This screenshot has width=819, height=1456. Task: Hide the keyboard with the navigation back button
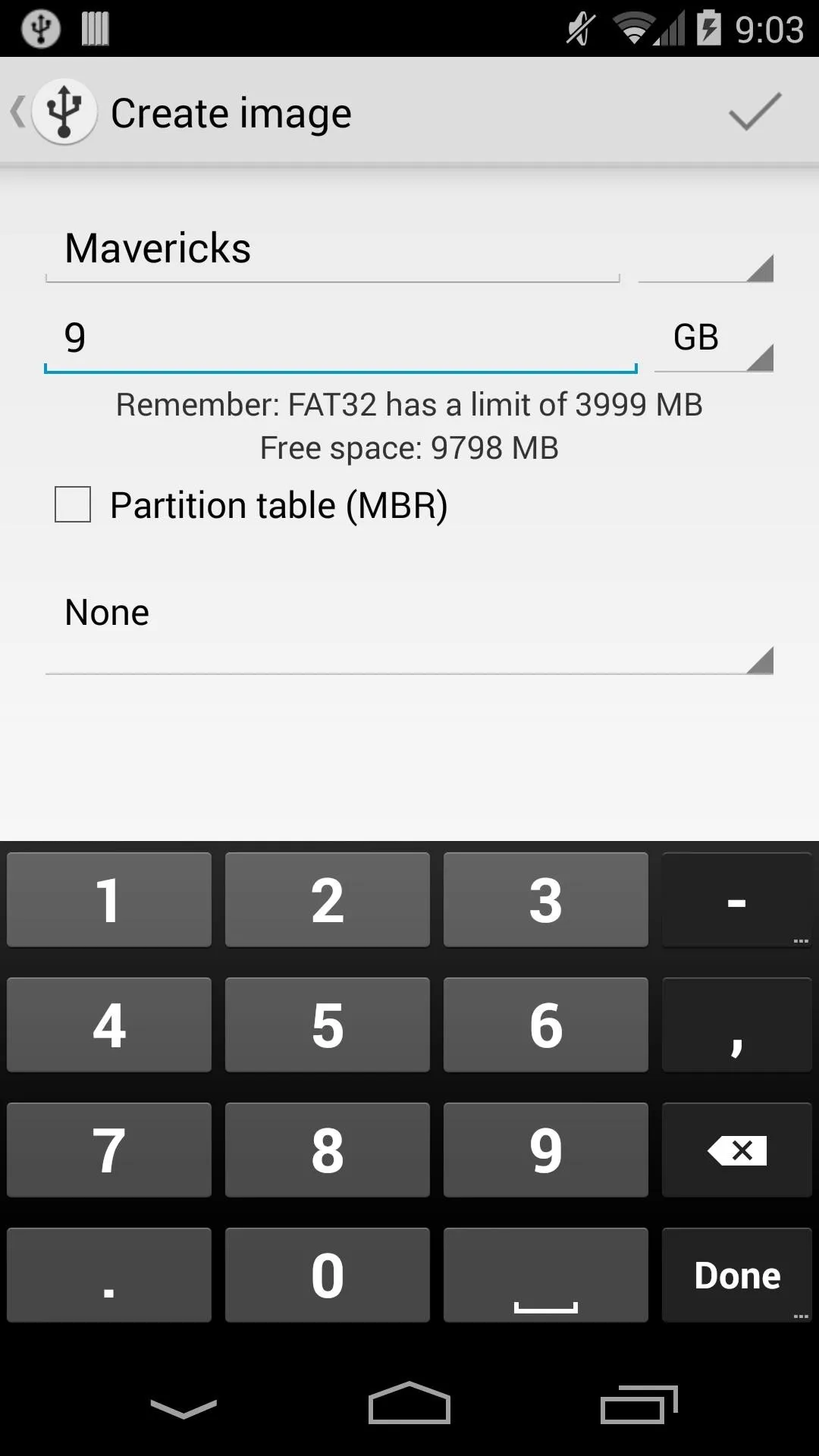coord(184,1408)
